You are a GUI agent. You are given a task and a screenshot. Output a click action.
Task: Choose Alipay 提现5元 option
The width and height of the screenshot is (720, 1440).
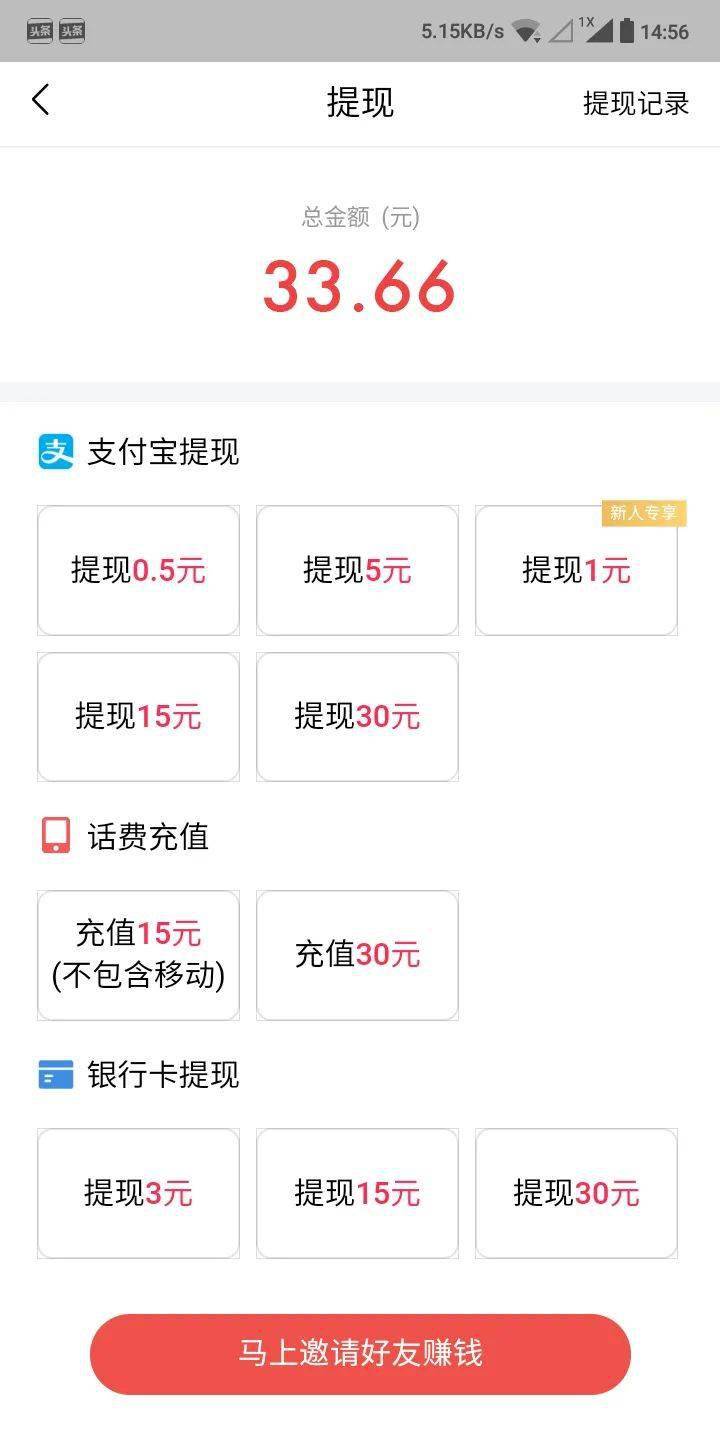point(357,570)
